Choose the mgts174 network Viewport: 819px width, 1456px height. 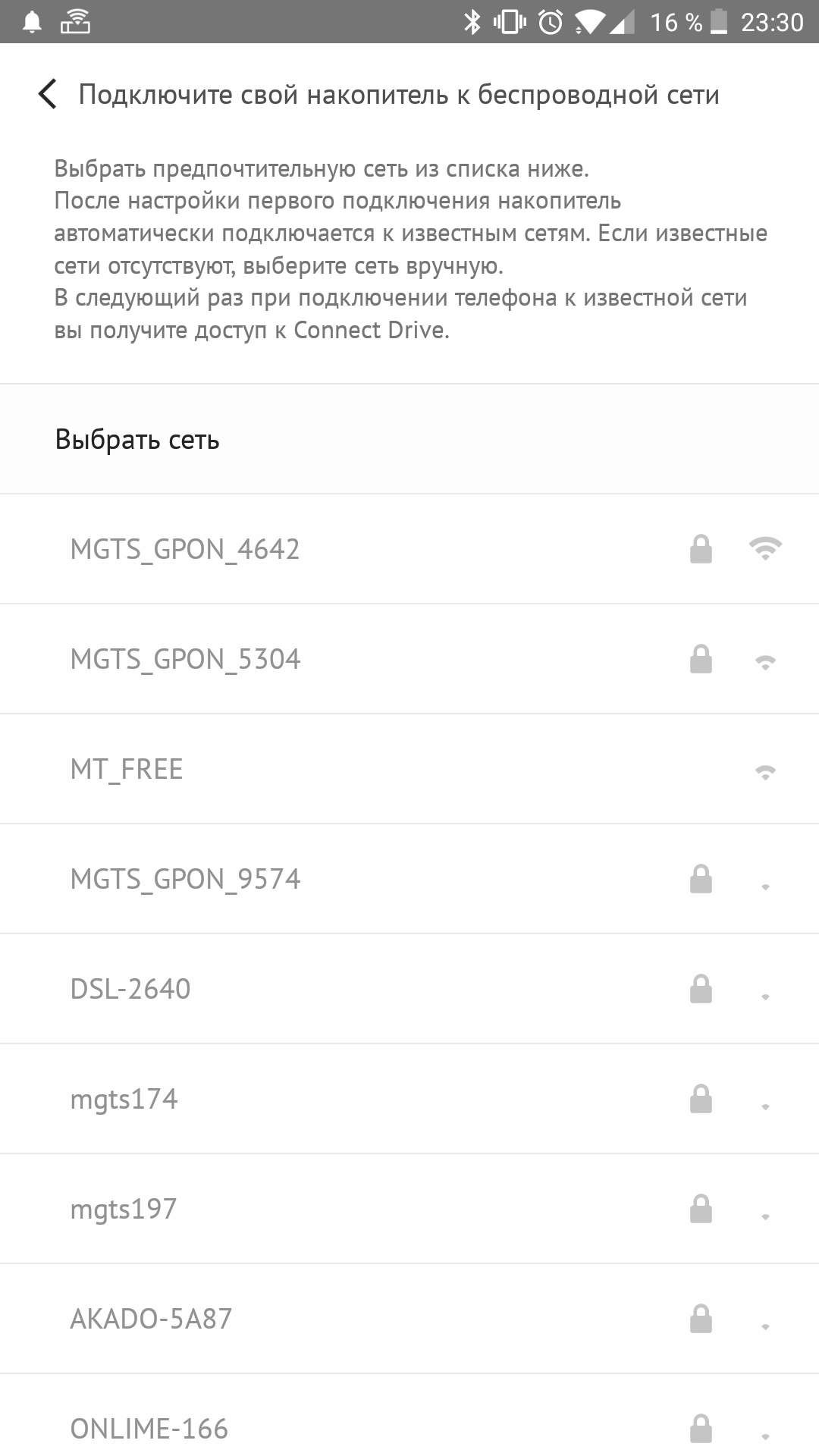click(x=409, y=1099)
